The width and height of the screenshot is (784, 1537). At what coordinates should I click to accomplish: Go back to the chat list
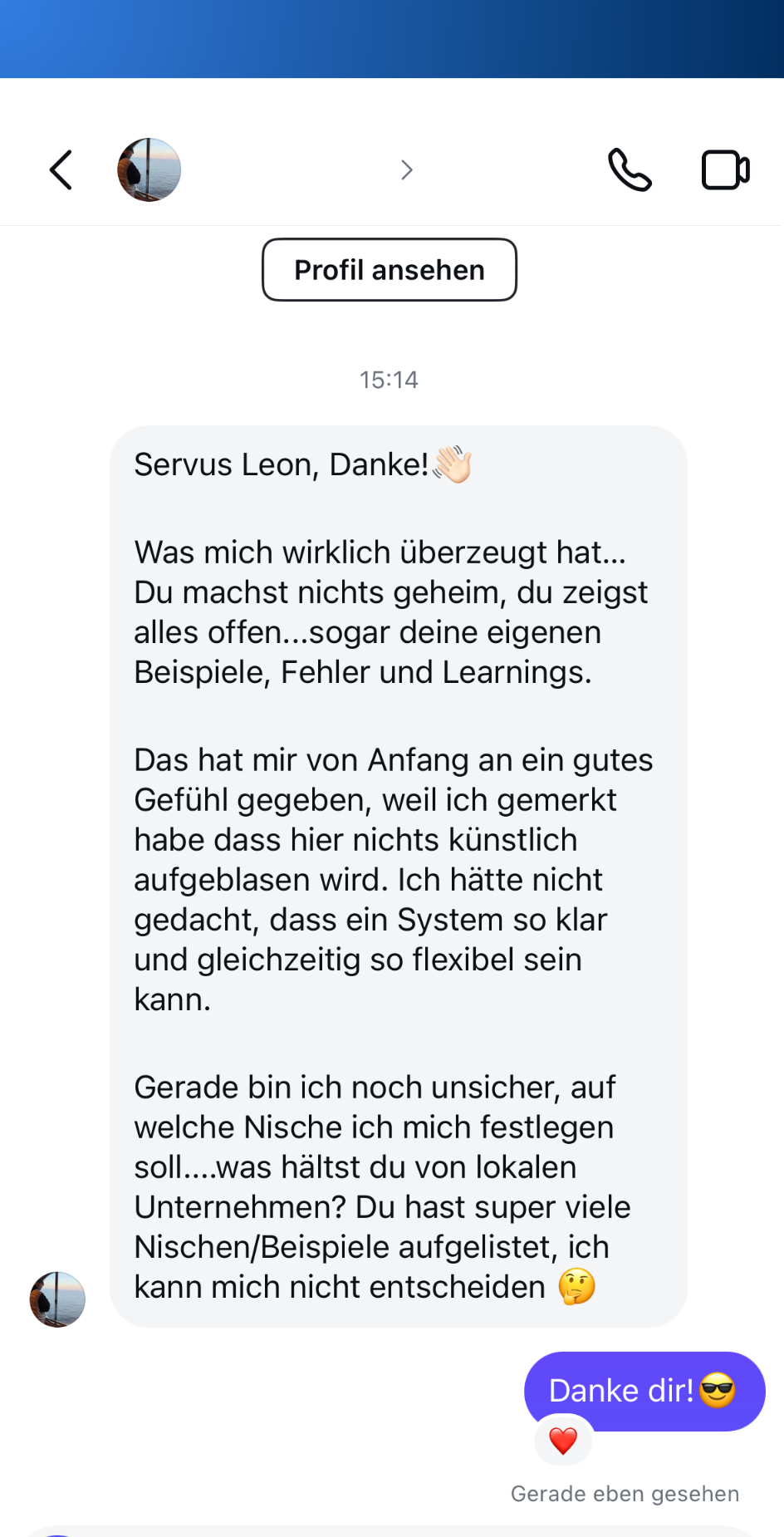[x=61, y=170]
